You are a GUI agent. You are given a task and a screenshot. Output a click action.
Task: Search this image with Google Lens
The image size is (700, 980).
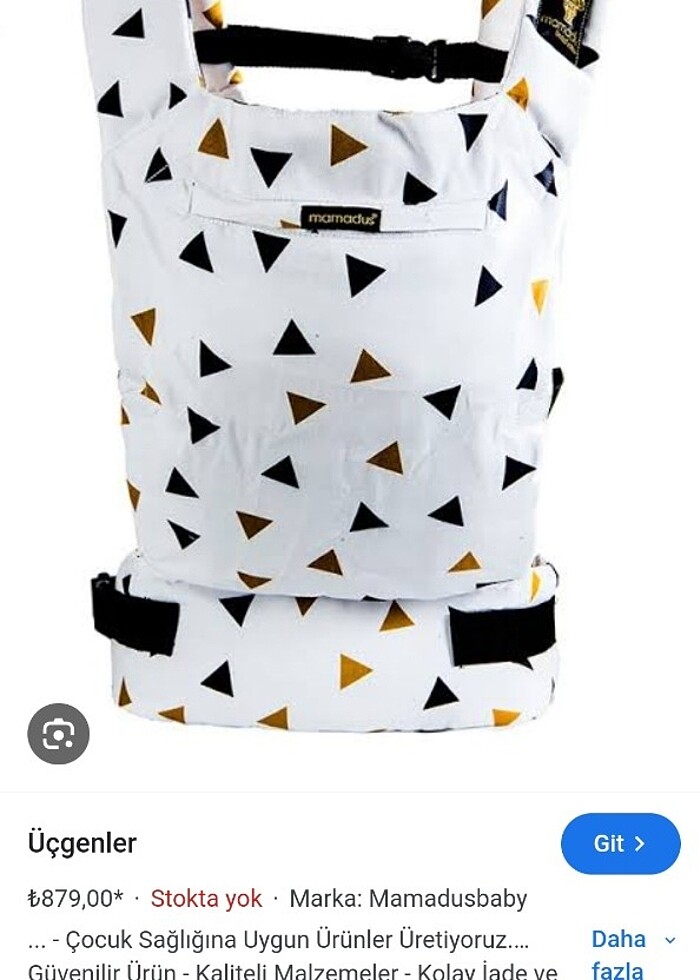click(58, 735)
